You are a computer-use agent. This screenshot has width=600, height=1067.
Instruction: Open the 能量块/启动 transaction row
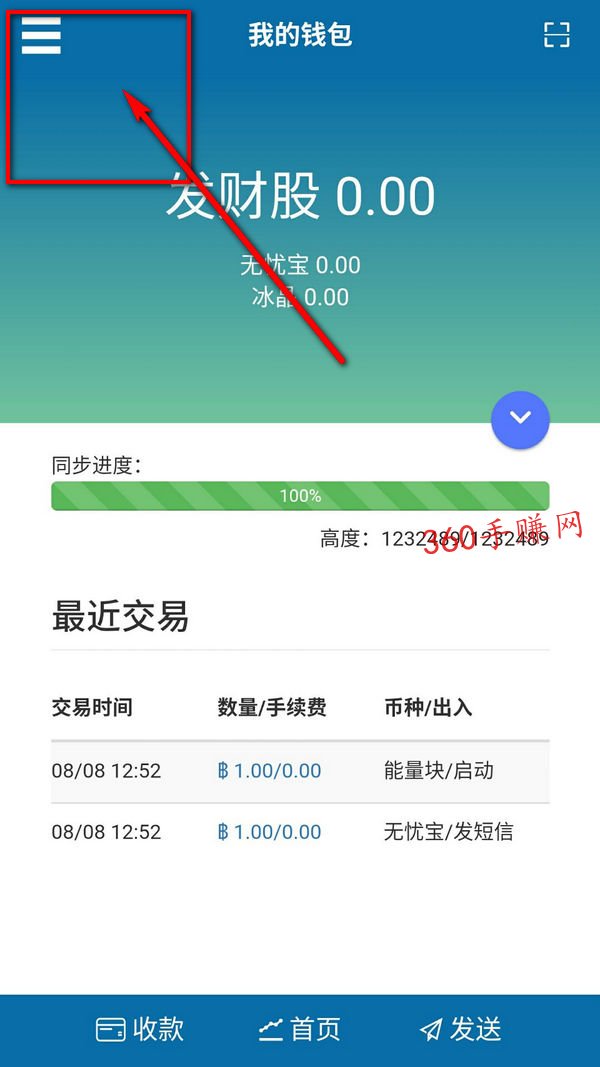pos(300,771)
